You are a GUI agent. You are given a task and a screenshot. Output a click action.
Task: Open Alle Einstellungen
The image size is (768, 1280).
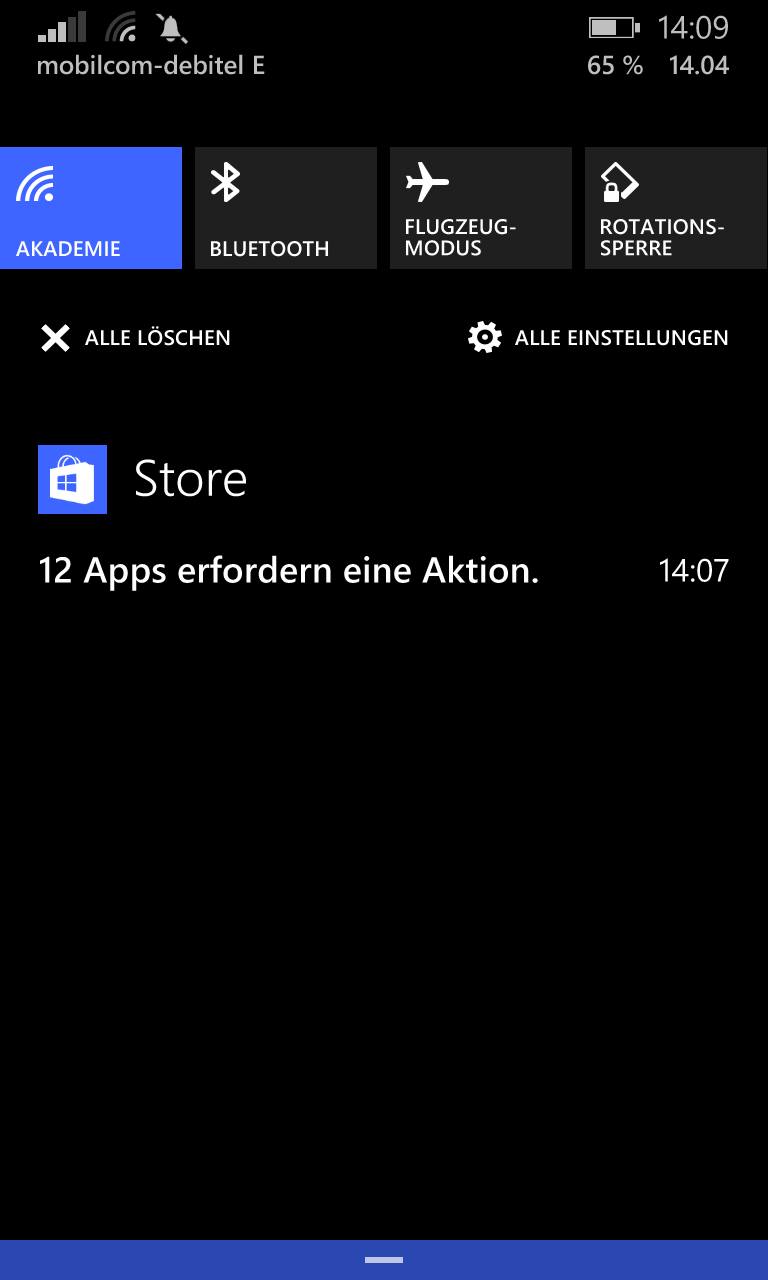(598, 338)
